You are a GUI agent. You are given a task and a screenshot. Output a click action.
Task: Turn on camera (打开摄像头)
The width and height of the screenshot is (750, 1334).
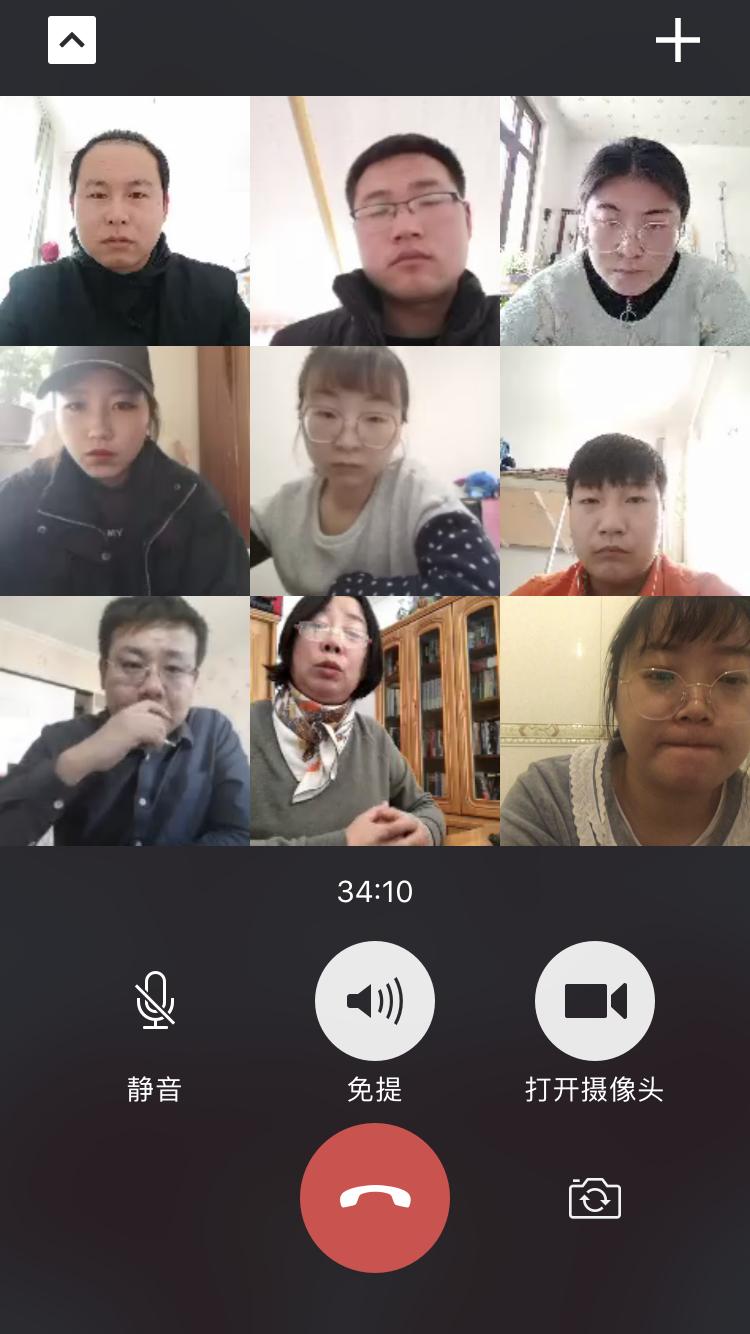(x=595, y=1001)
